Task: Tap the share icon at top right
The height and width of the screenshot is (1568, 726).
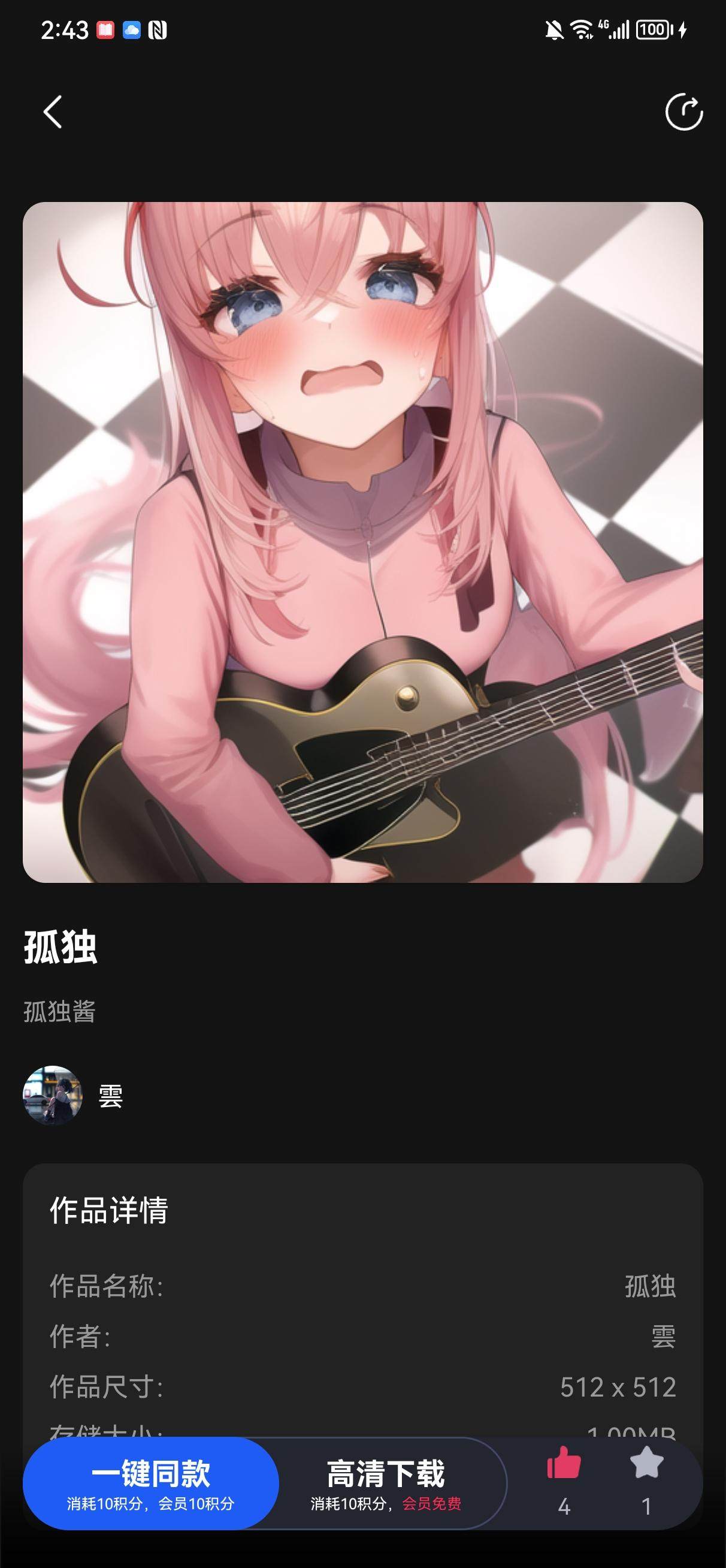Action: point(683,112)
